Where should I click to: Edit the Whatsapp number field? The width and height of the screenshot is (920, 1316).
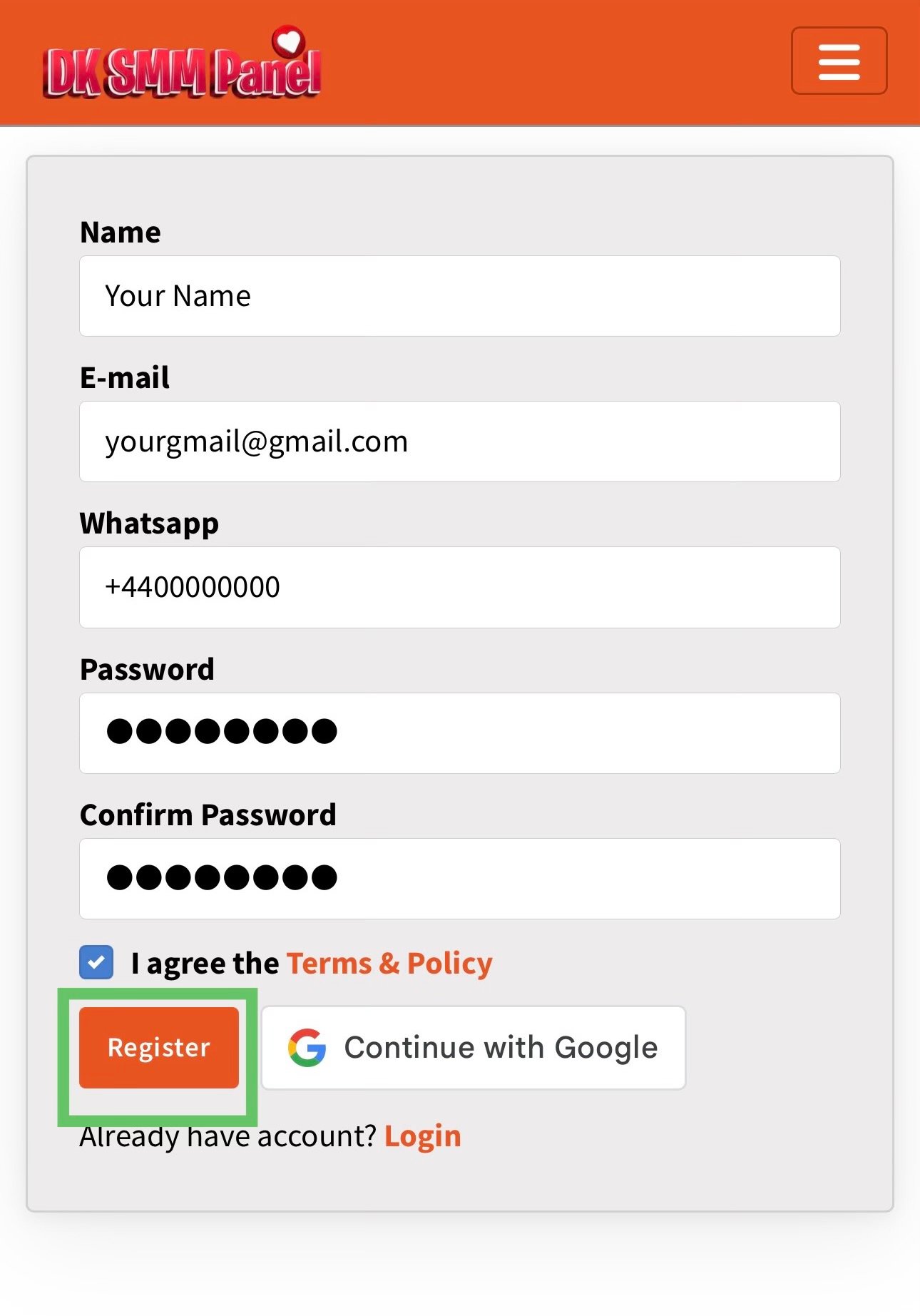click(x=459, y=587)
